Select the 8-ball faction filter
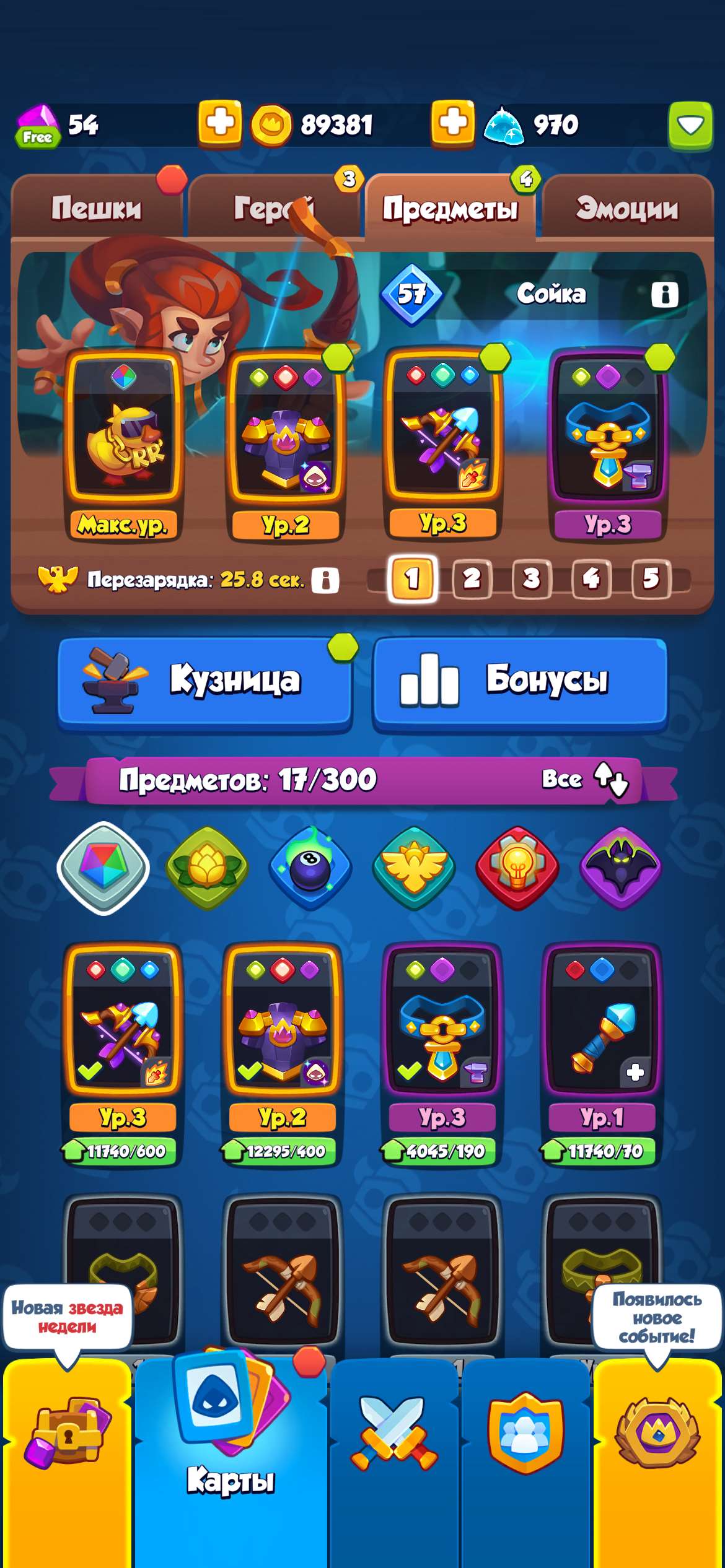Viewport: 725px width, 1568px height. click(310, 870)
